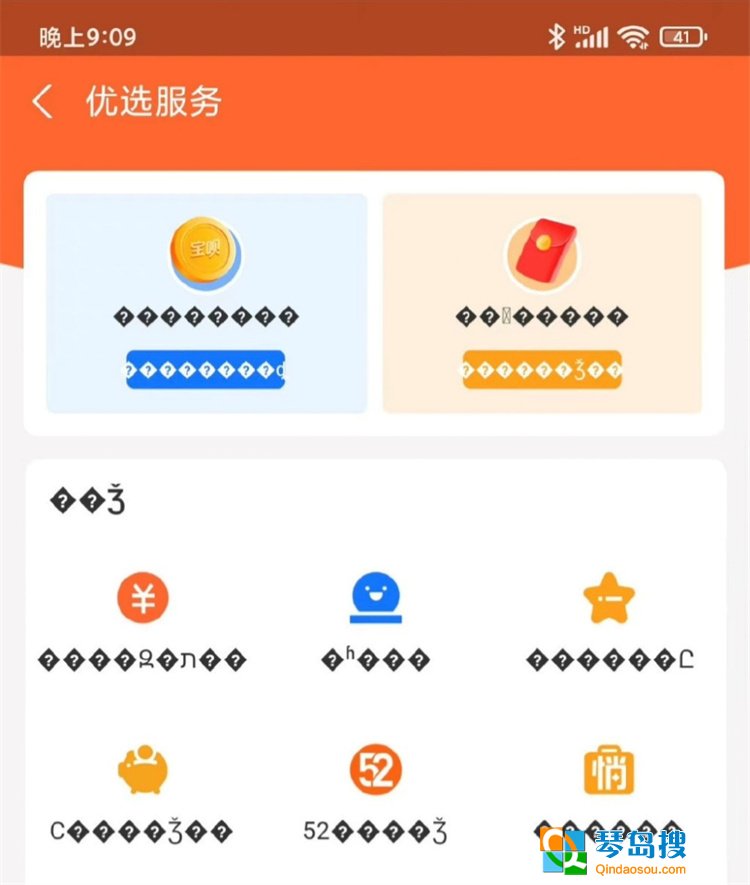Open the orange star service

[x=609, y=598]
